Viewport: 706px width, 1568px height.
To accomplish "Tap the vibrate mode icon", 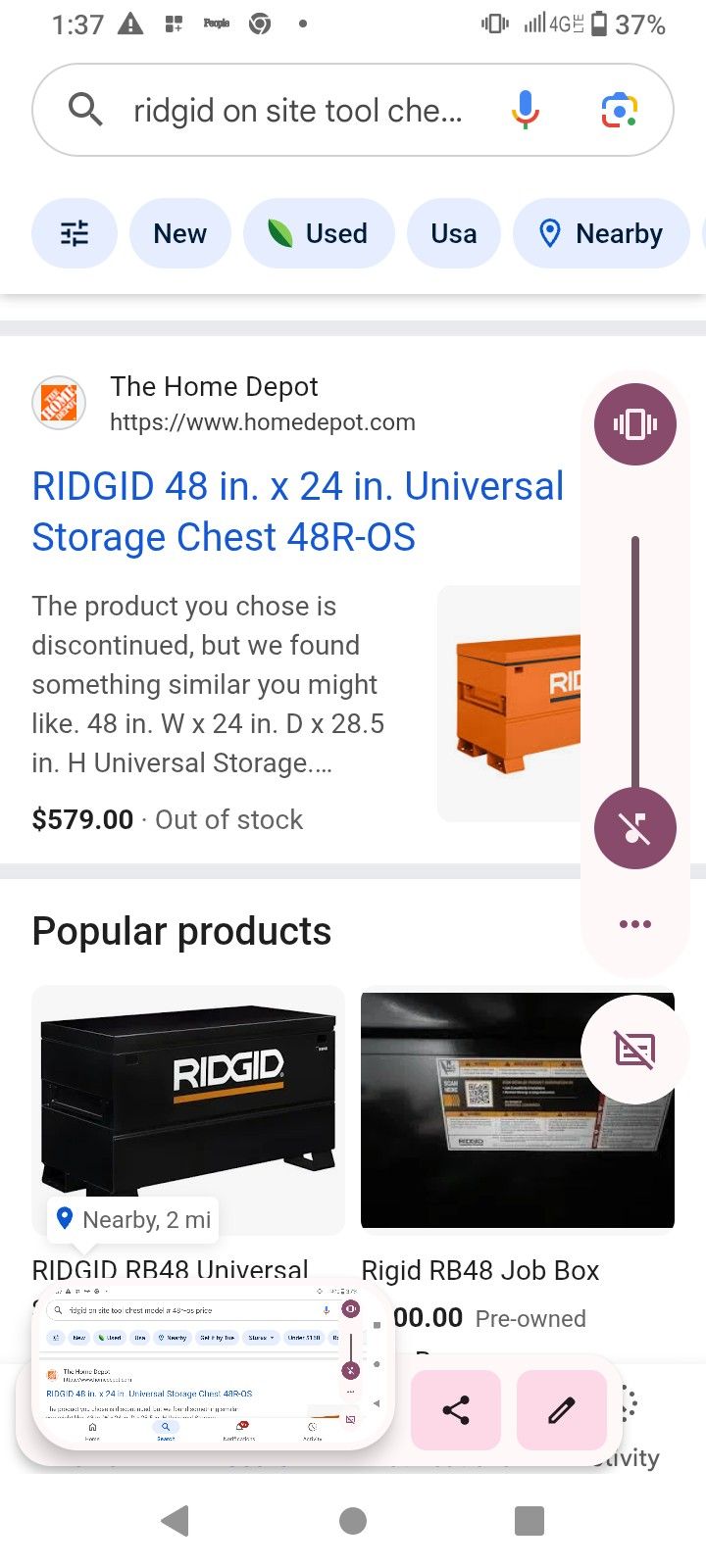I will click(634, 423).
